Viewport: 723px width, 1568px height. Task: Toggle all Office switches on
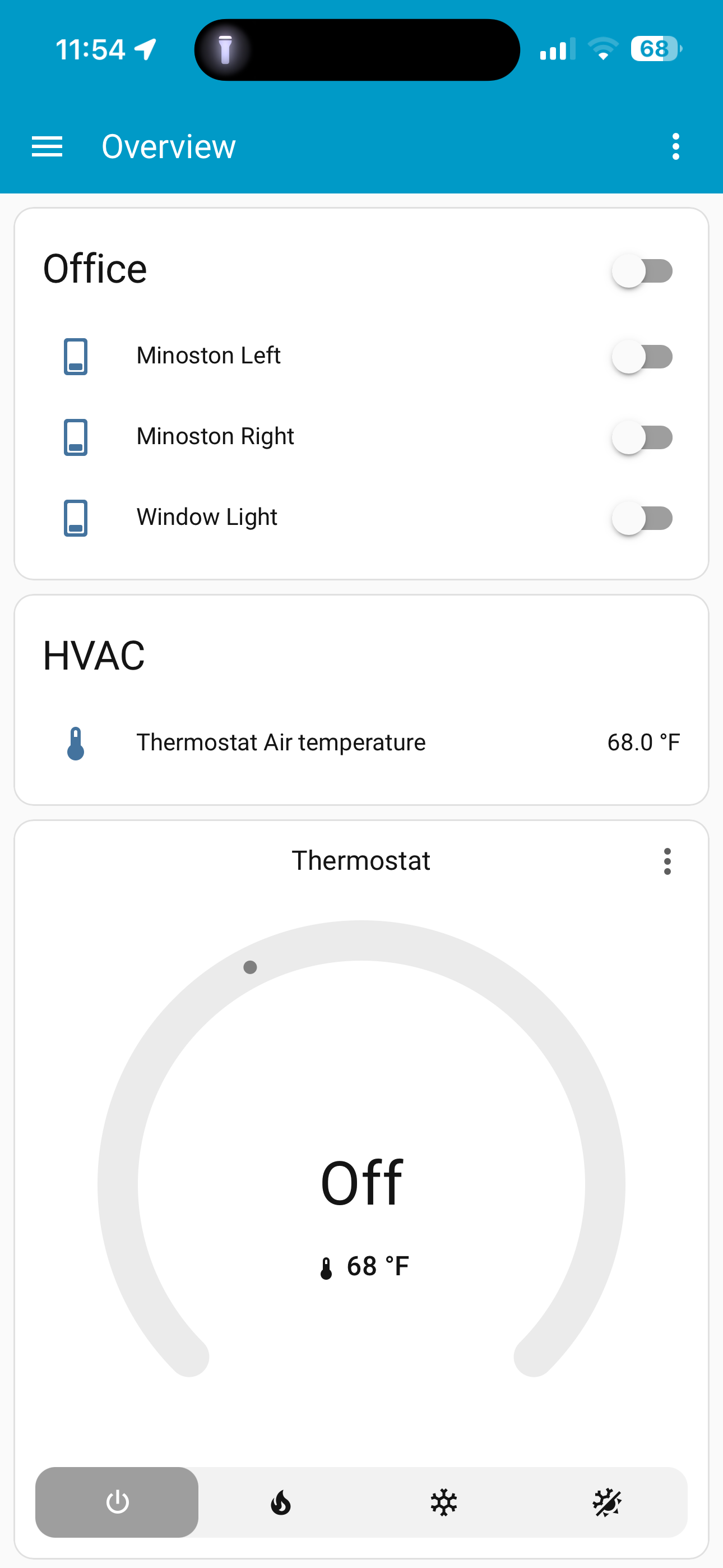pos(642,271)
